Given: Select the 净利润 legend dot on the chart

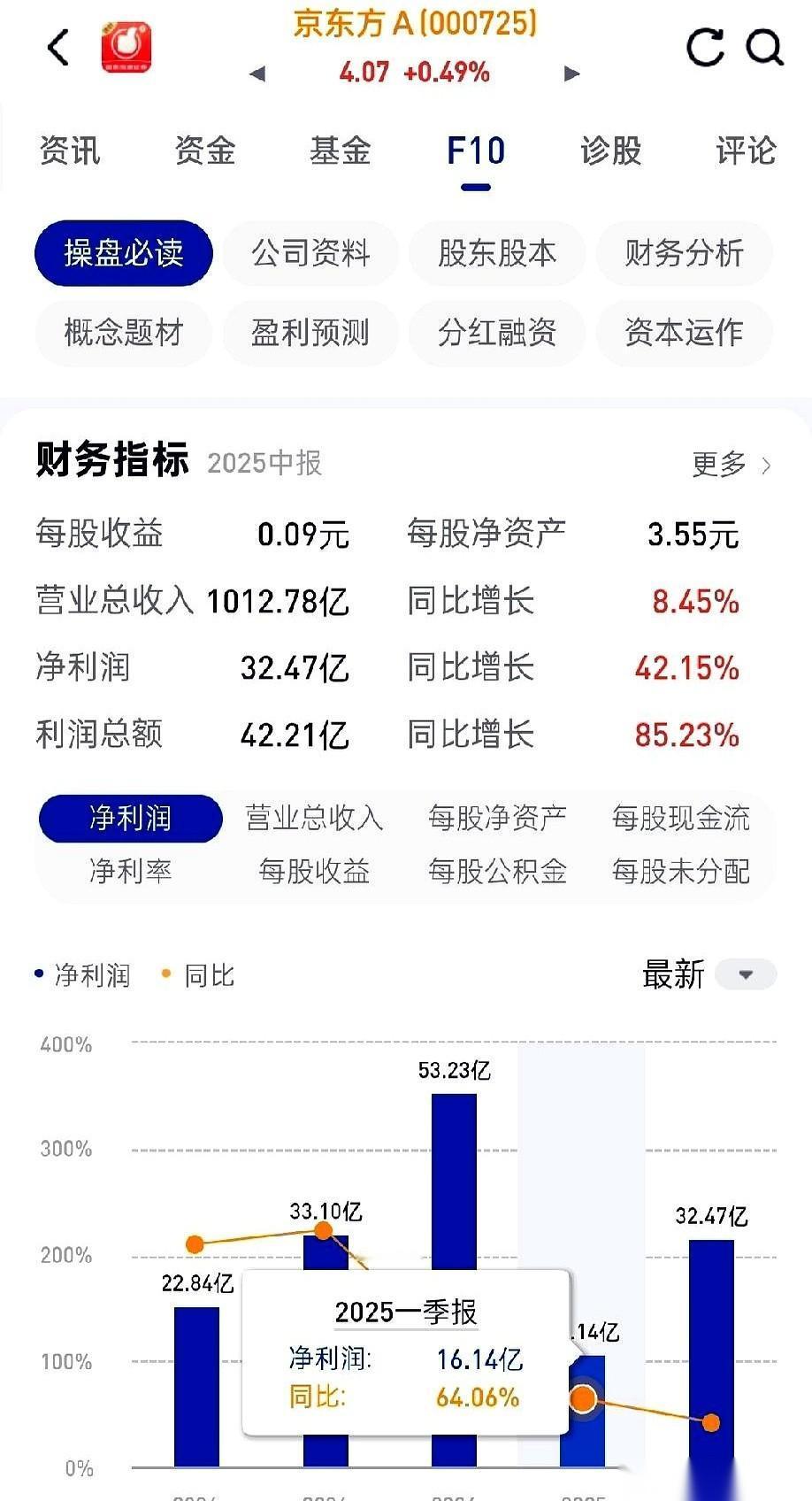Looking at the screenshot, I should [x=36, y=973].
